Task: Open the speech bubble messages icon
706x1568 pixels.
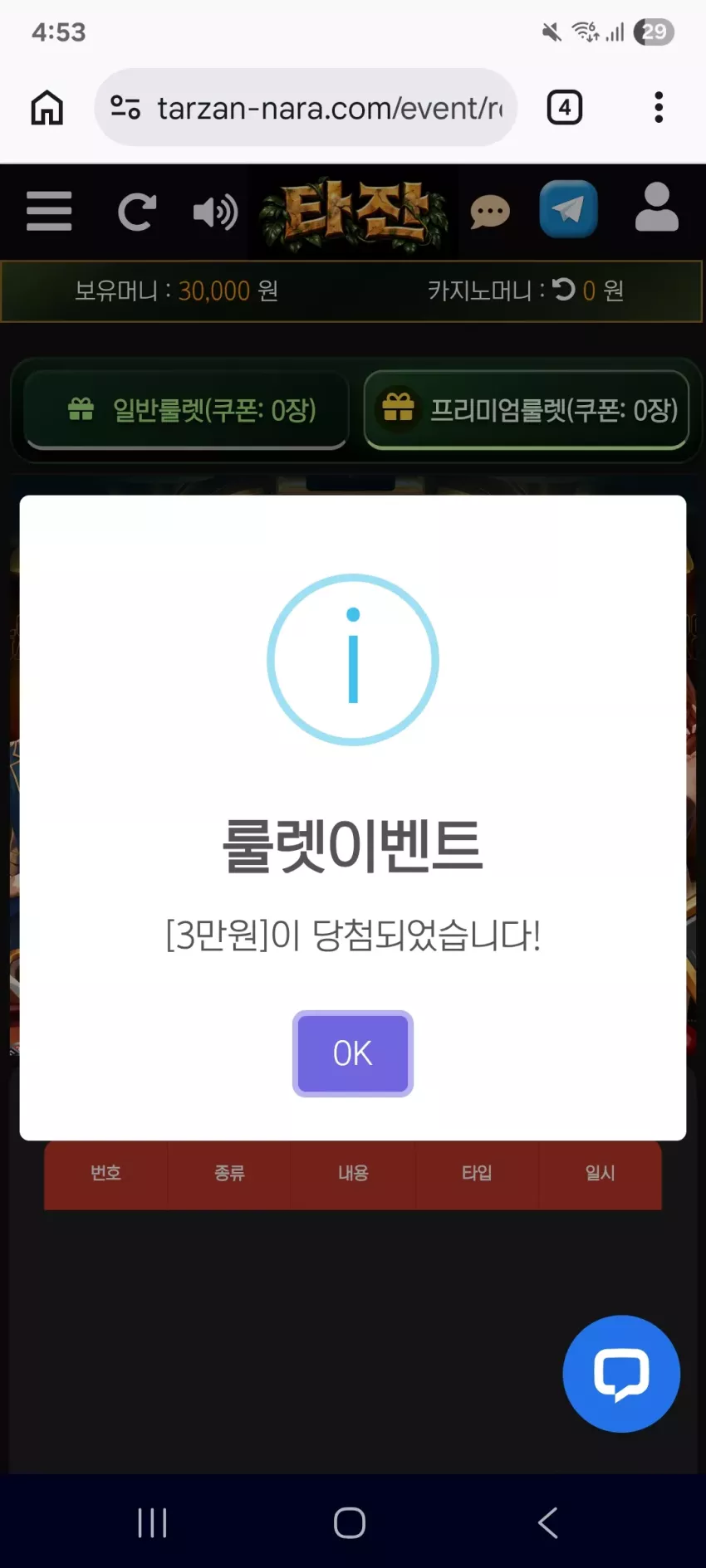Action: click(490, 212)
